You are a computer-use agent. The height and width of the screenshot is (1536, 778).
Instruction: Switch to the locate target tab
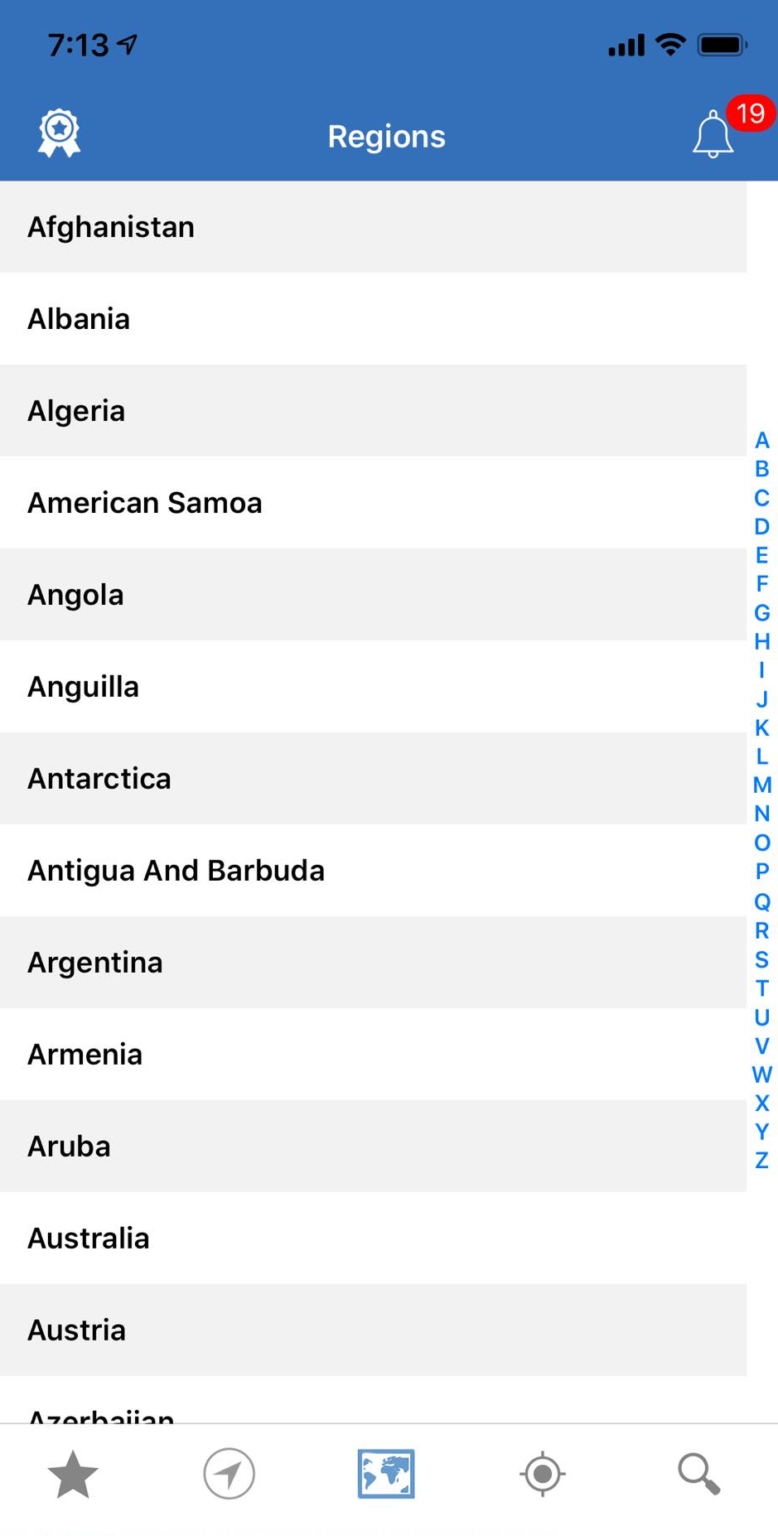click(x=543, y=1474)
